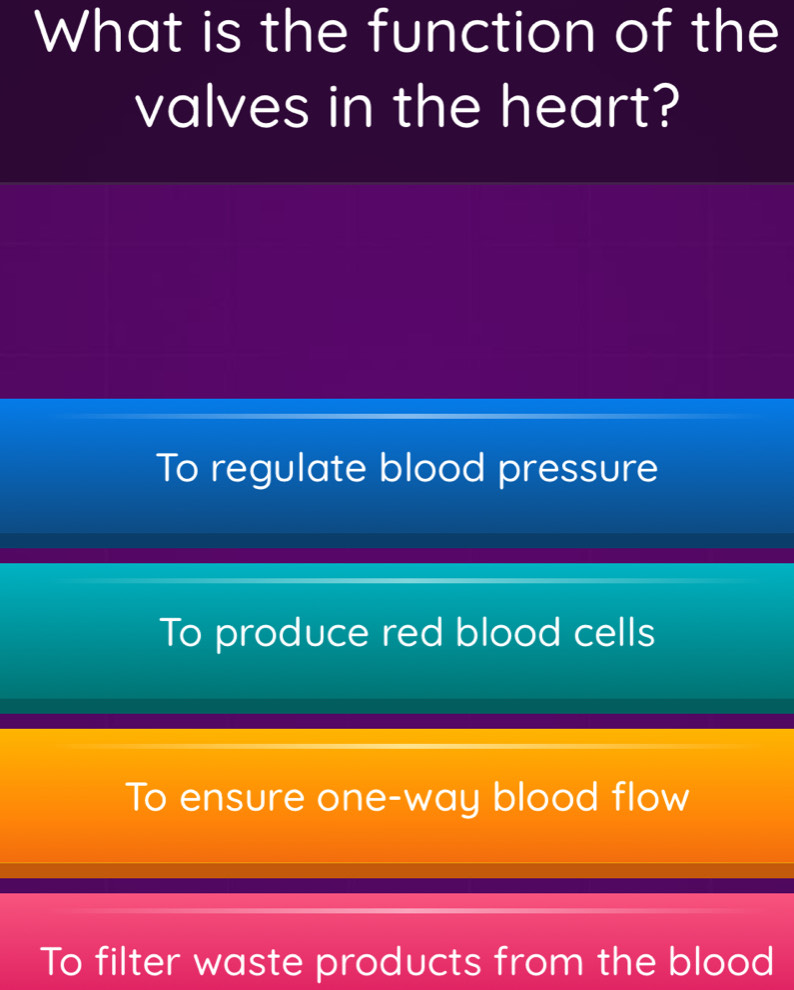Viewport: 794px width, 990px height.
Task: Tap the purple area below the question
Action: tap(397, 290)
